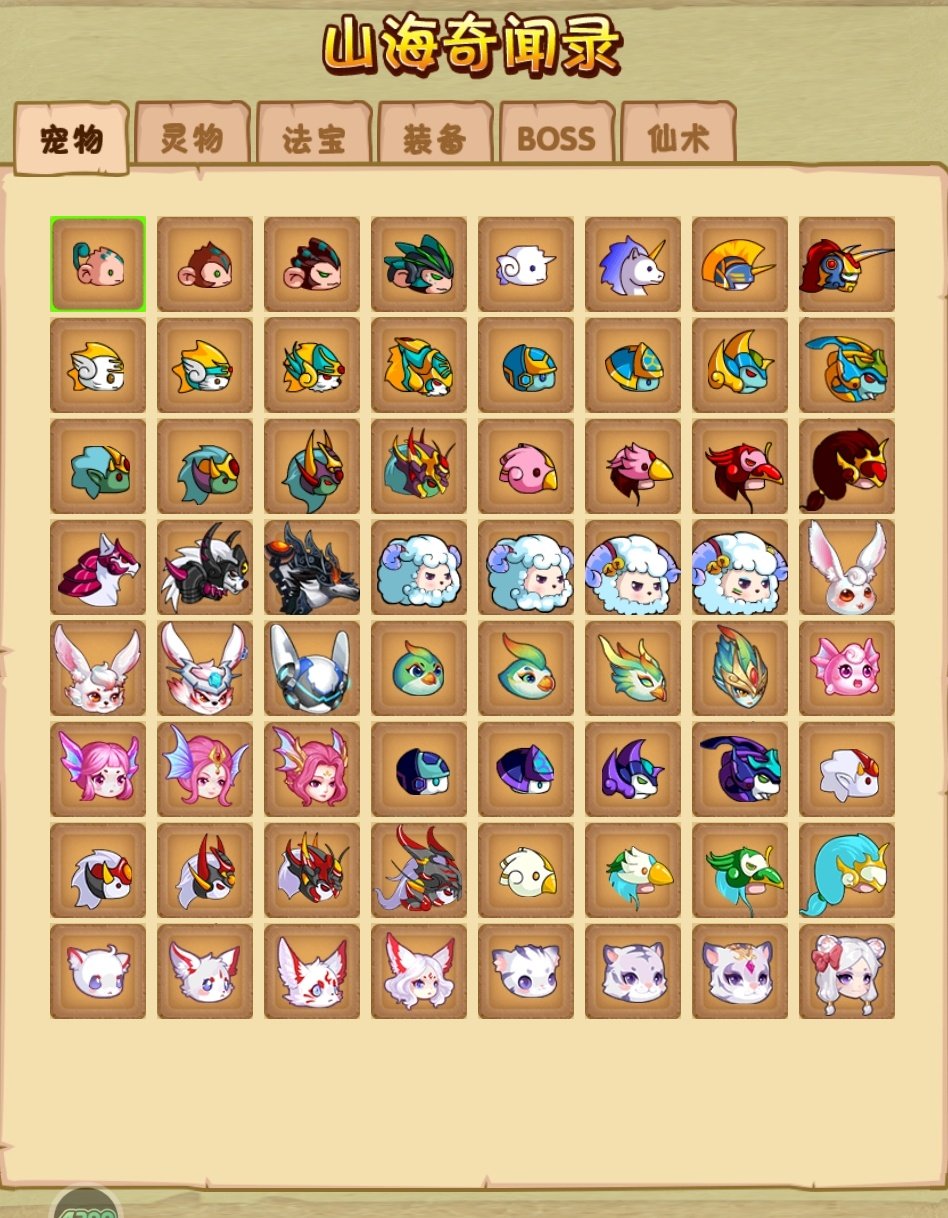This screenshot has width=948, height=1218.
Task: Open the plain white kitten pet
Action: tap(98, 972)
